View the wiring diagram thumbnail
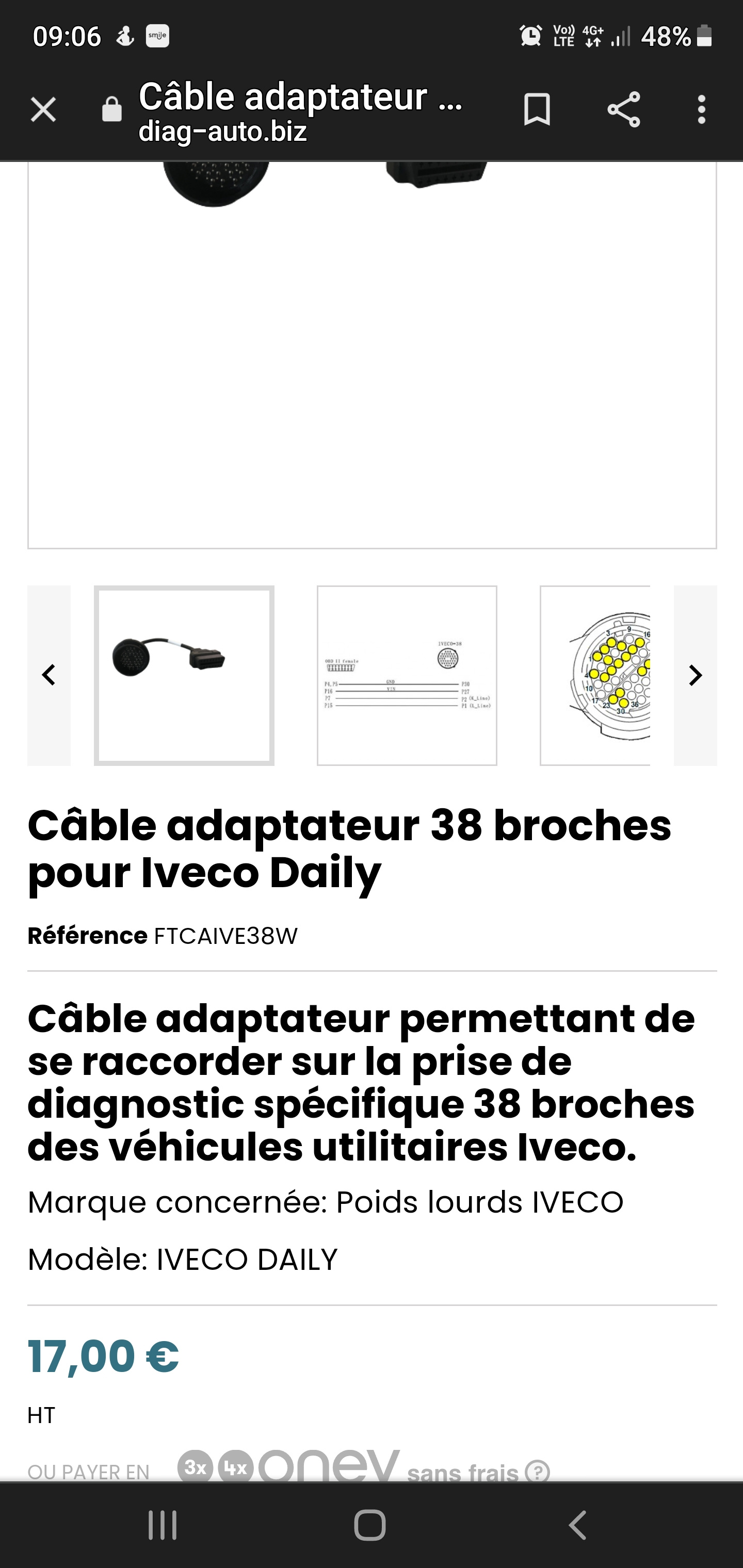This screenshot has width=743, height=1568. click(407, 675)
